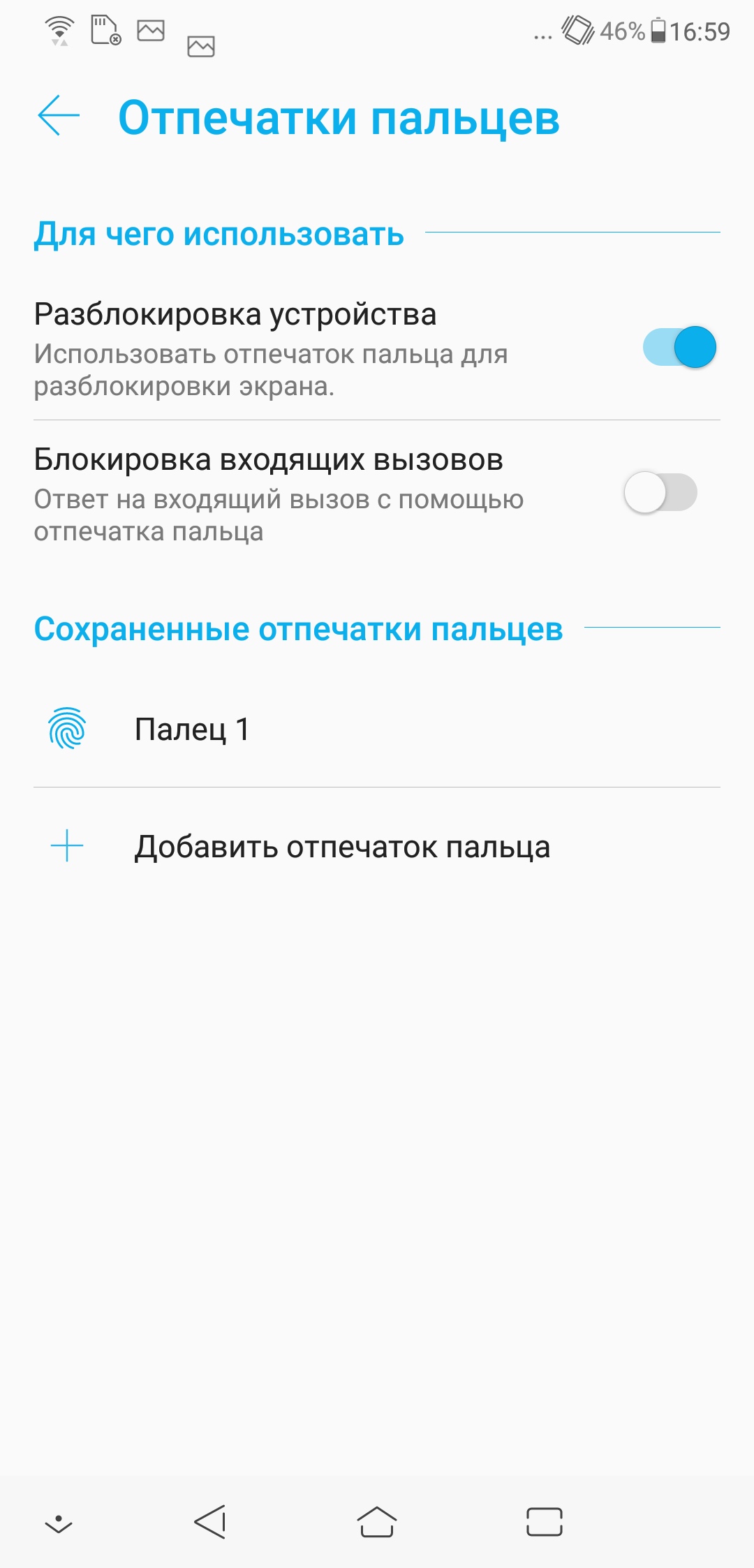Disable the Разблокировка устройства switch
The height and width of the screenshot is (1568, 754).
coord(679,347)
